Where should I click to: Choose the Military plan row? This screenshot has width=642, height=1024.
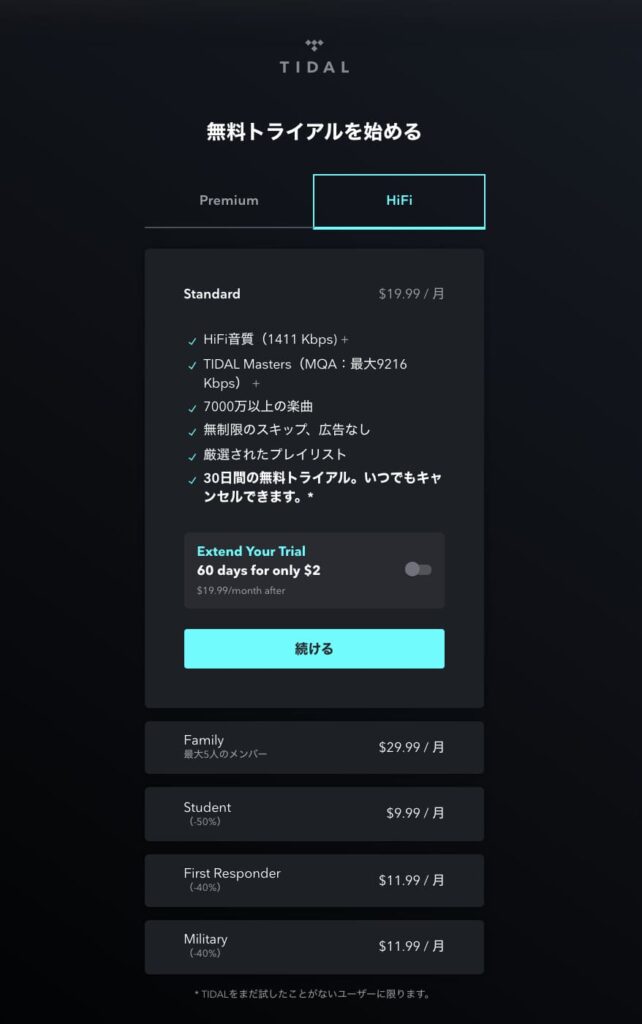tap(314, 946)
